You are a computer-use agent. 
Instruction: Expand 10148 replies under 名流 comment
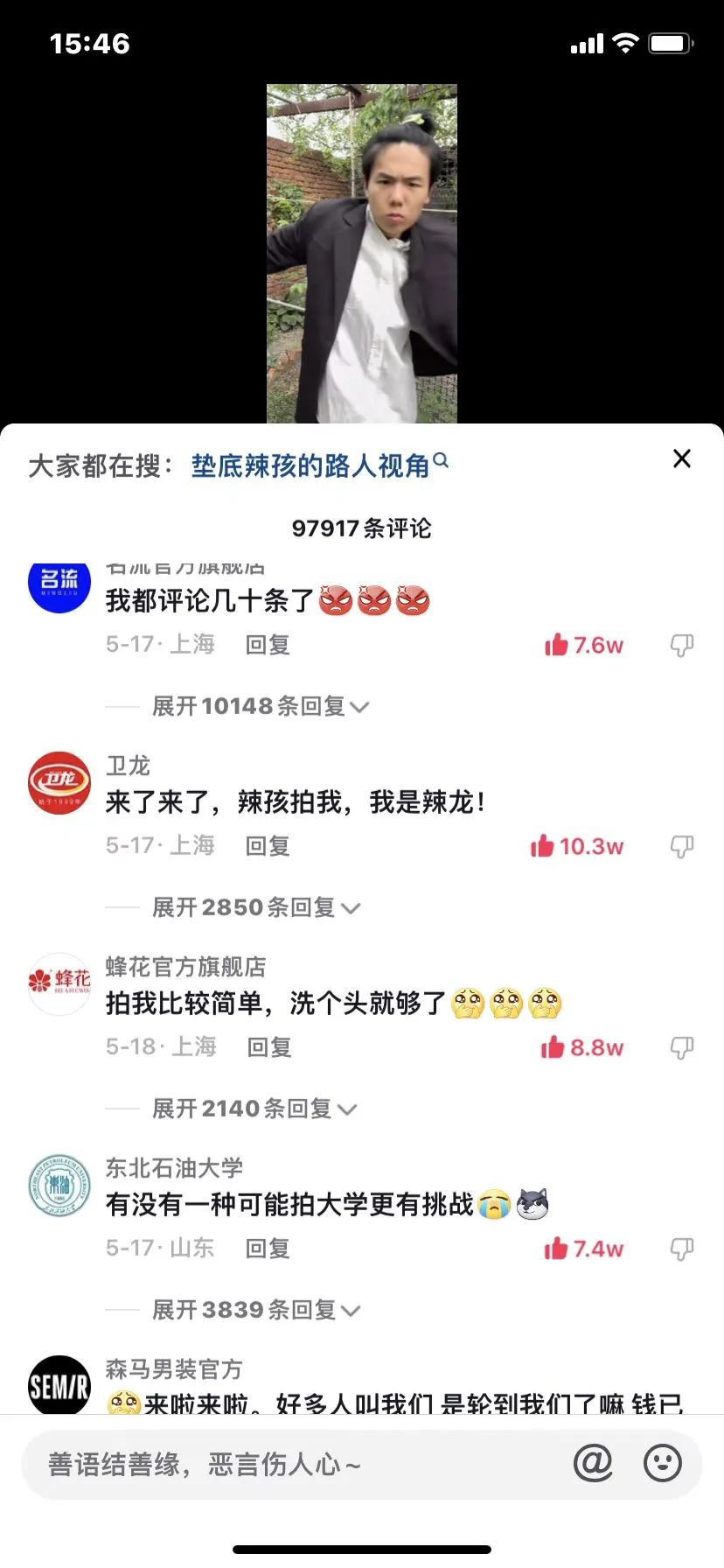coord(261,706)
